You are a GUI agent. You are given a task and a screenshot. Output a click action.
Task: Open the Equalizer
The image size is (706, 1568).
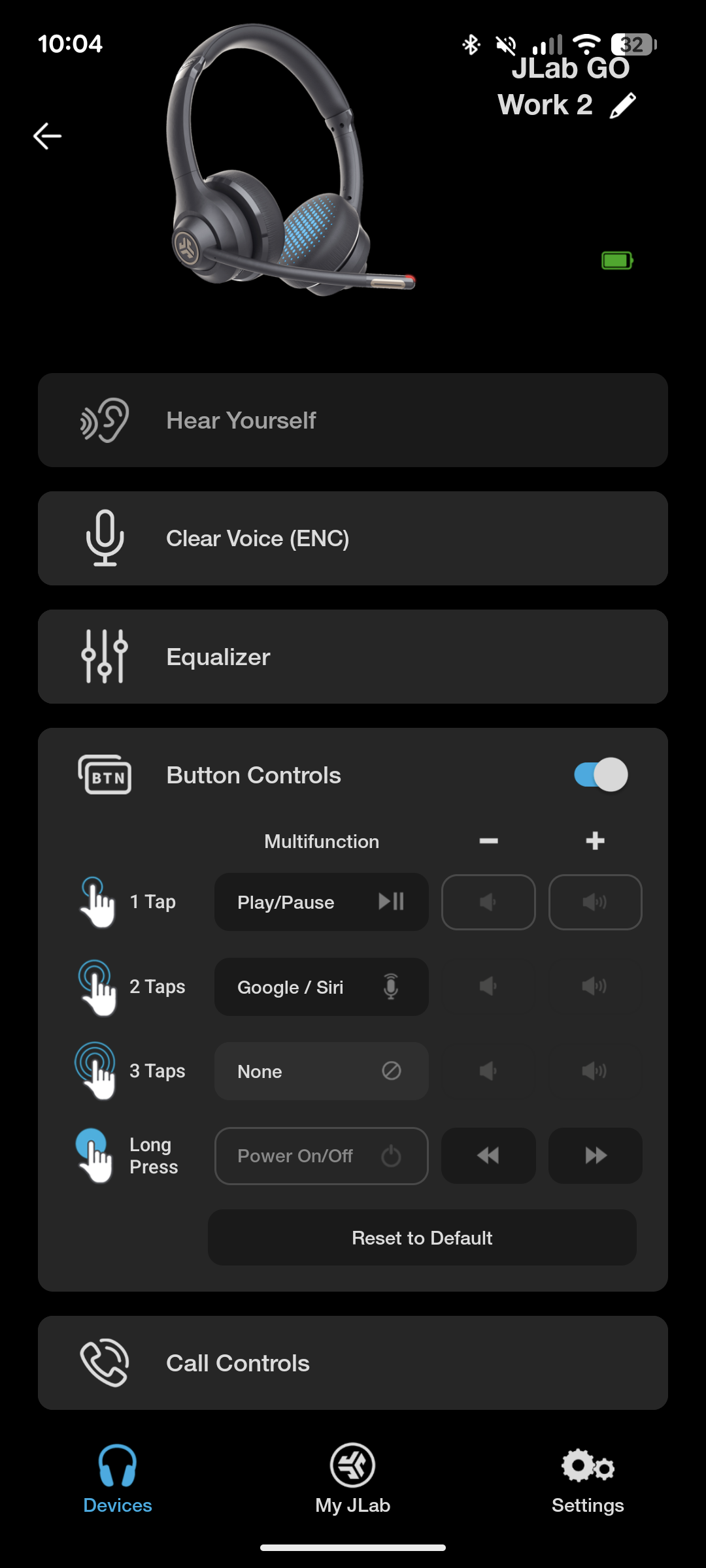(353, 657)
